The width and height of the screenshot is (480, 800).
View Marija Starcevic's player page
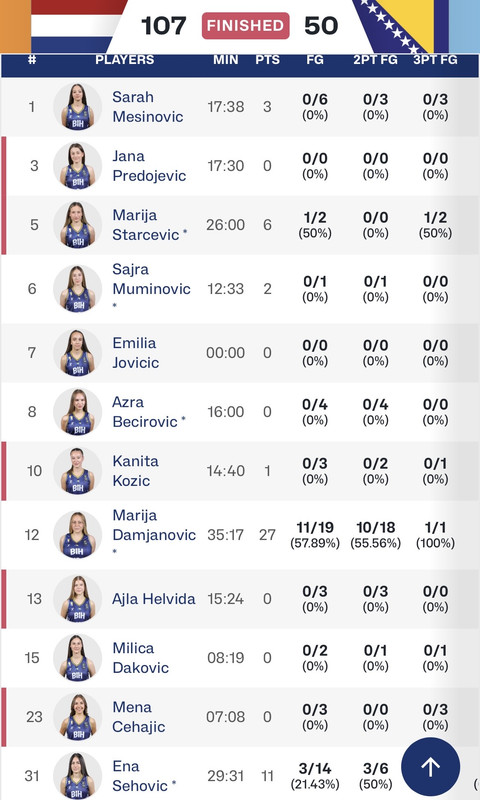(149, 225)
